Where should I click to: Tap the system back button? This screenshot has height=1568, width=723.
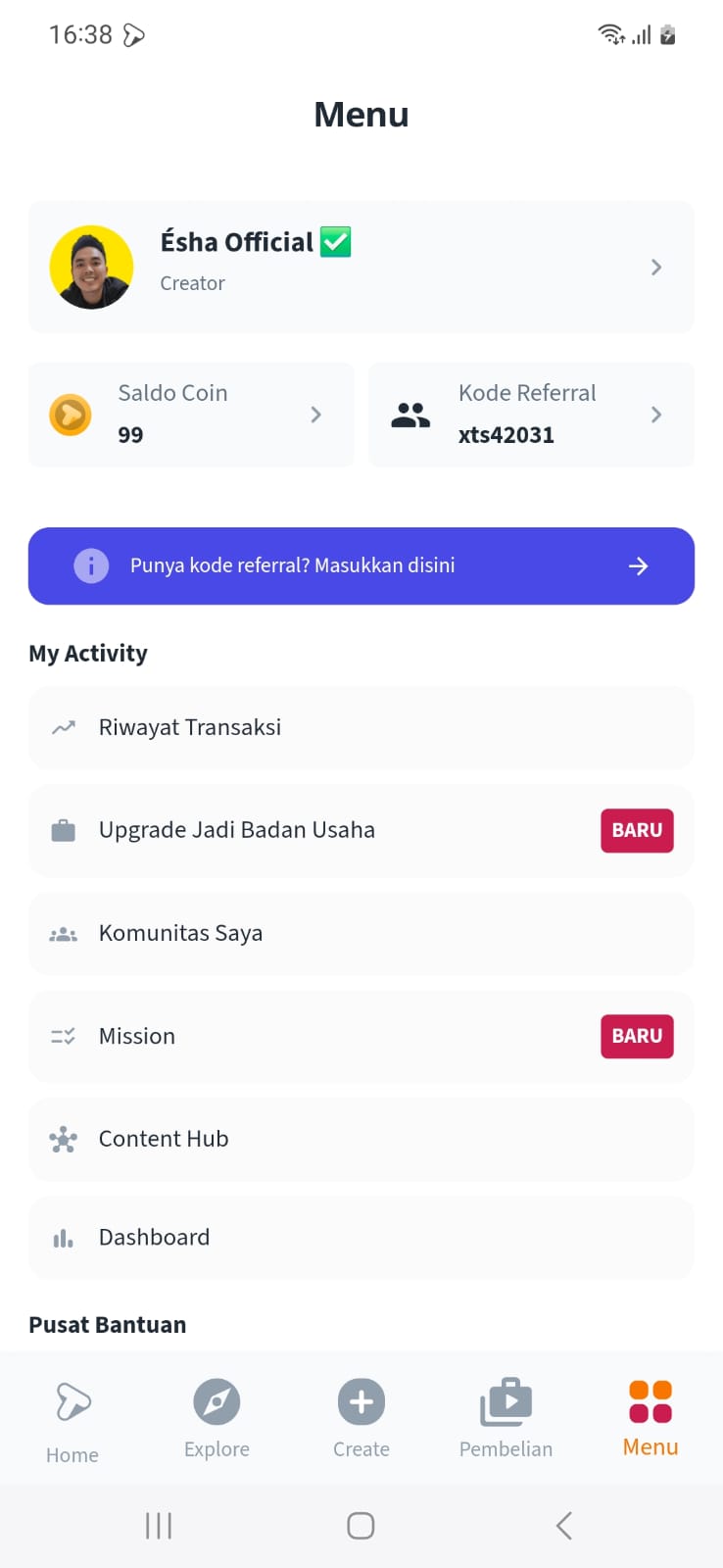[x=563, y=1526]
